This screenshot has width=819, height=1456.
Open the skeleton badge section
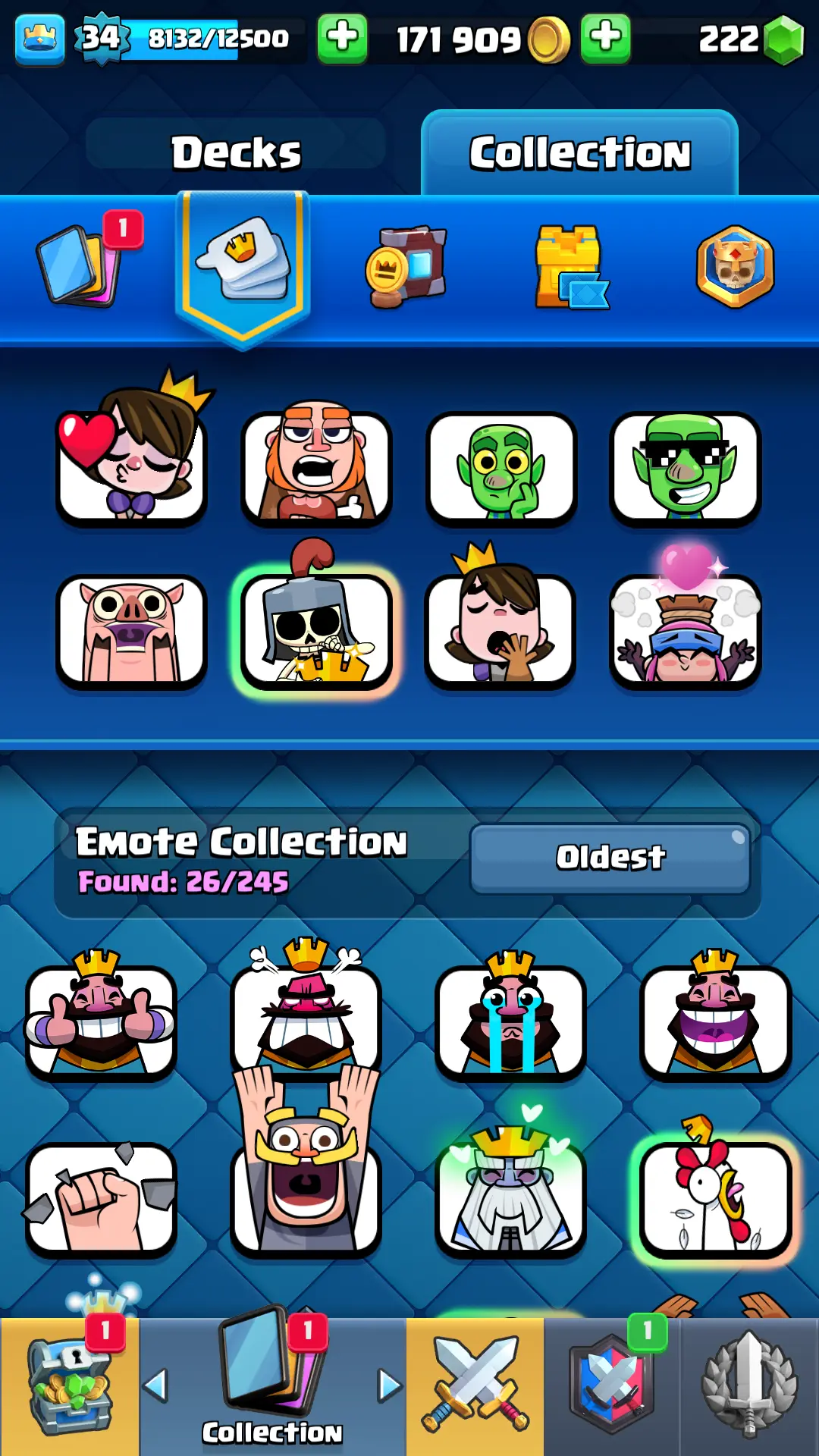(x=734, y=266)
